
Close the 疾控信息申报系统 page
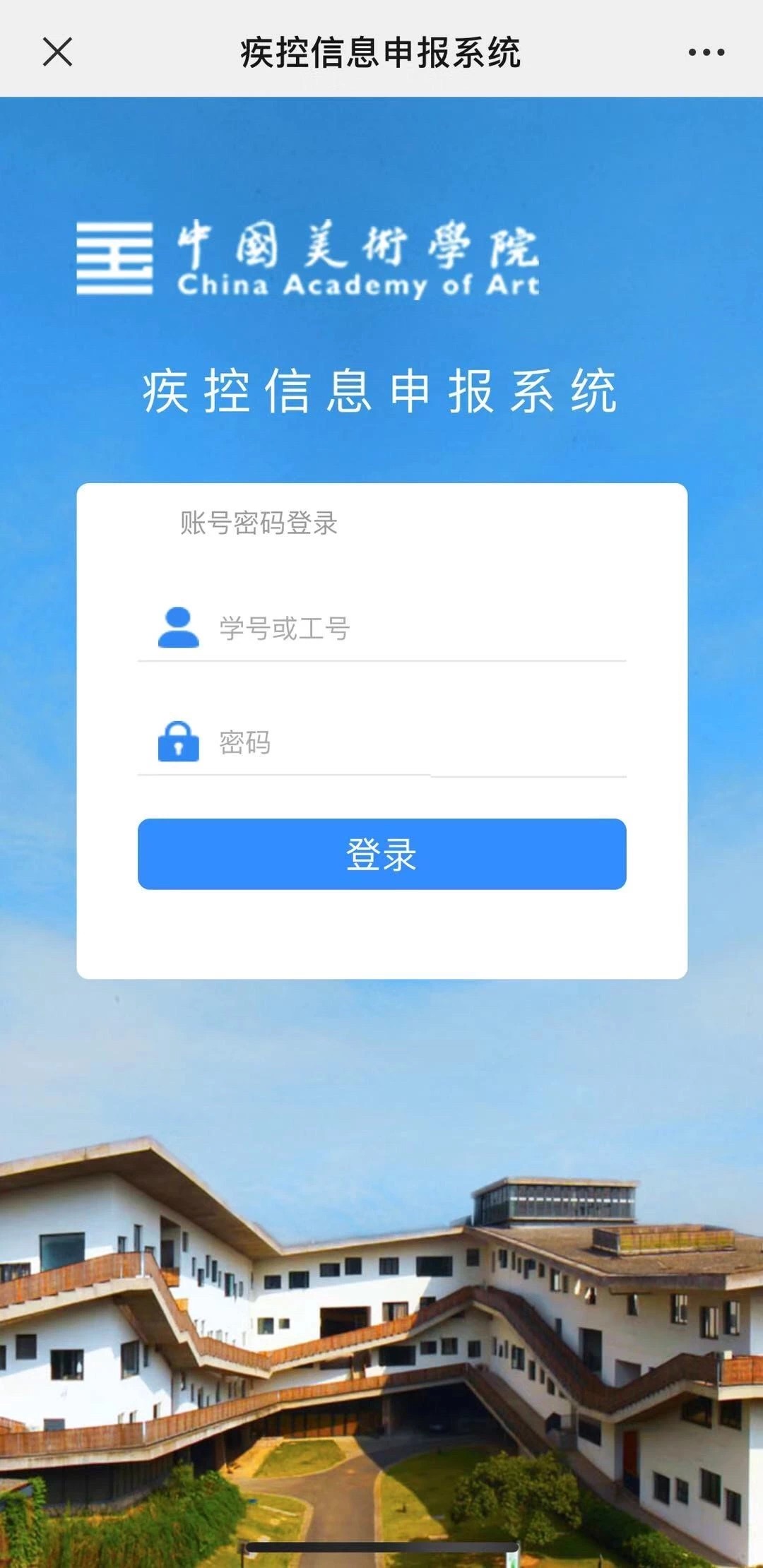coord(58,52)
